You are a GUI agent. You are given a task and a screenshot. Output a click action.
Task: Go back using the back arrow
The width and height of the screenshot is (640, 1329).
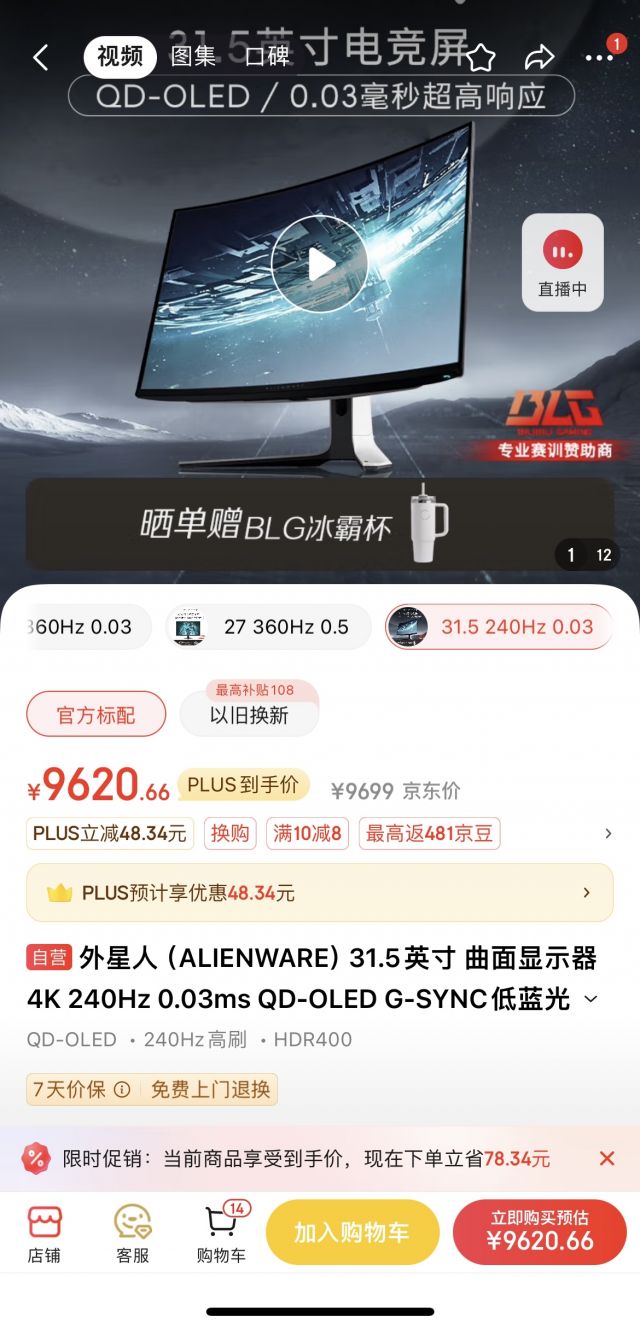(x=40, y=58)
